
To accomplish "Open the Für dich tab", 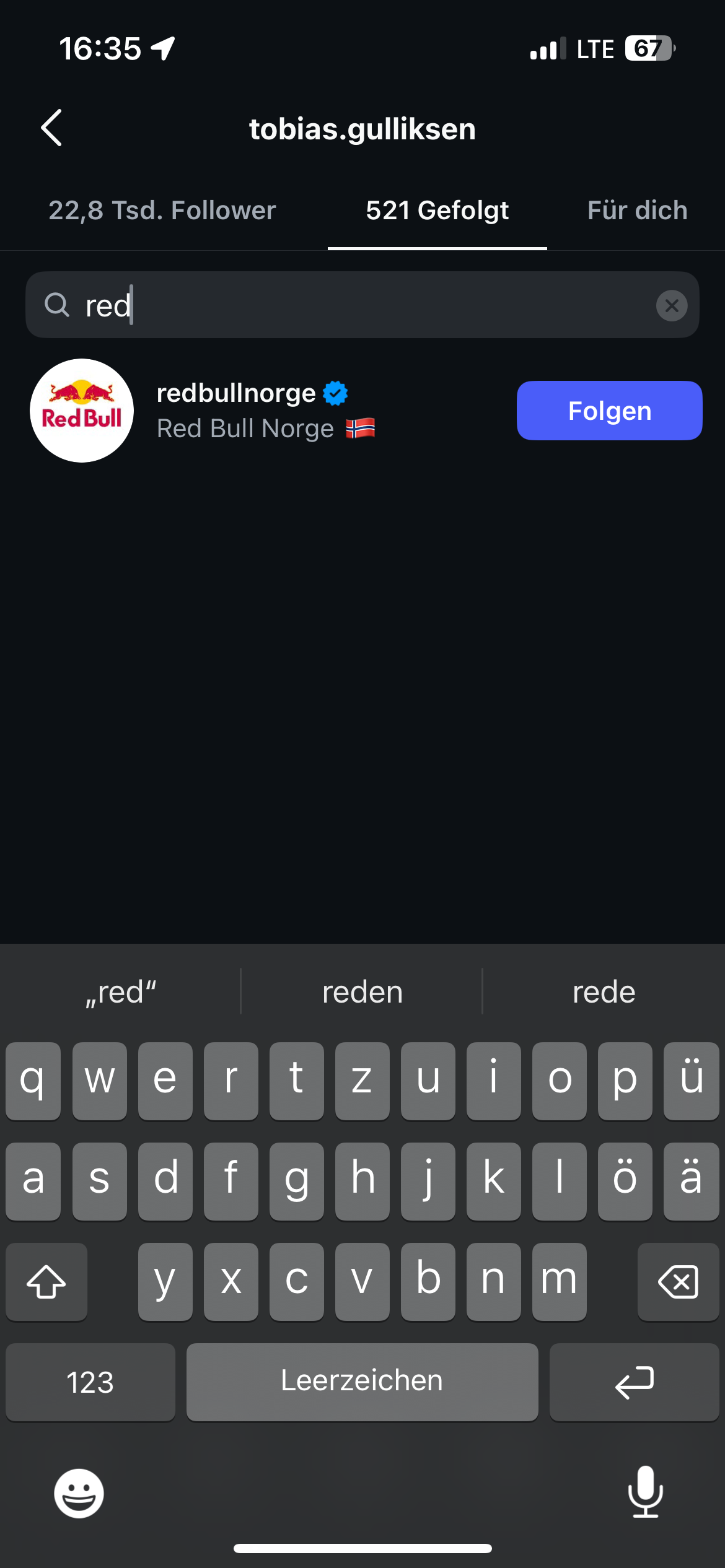I will [637, 211].
